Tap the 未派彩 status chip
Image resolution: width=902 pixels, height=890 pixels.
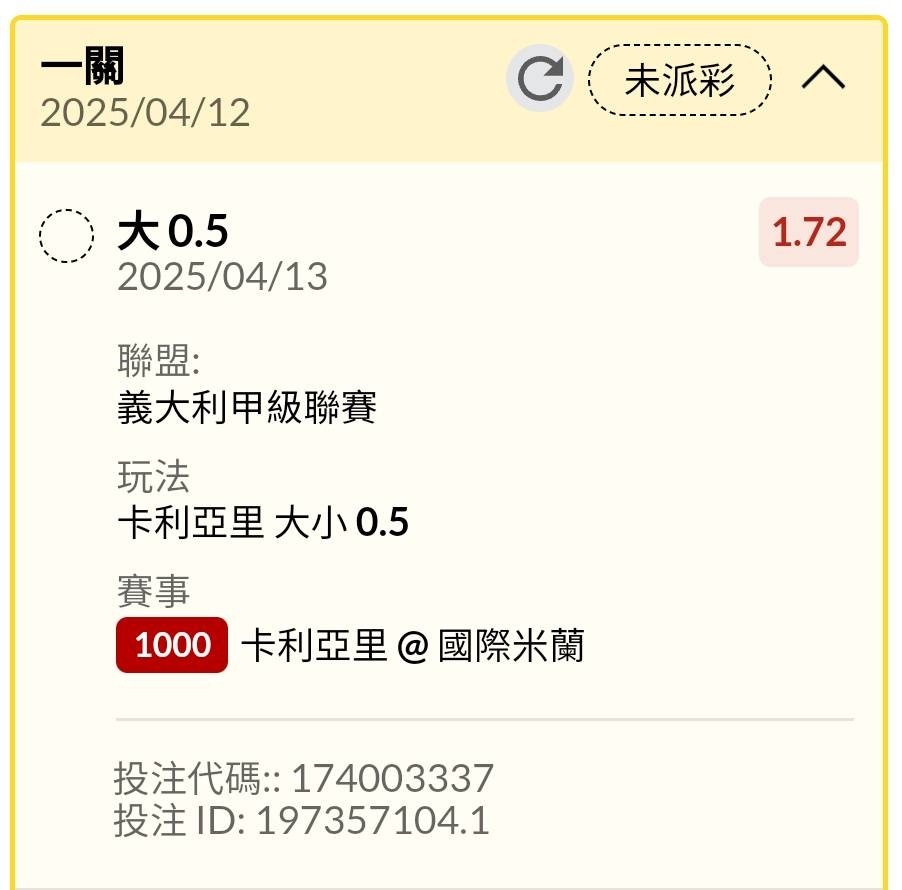(680, 80)
